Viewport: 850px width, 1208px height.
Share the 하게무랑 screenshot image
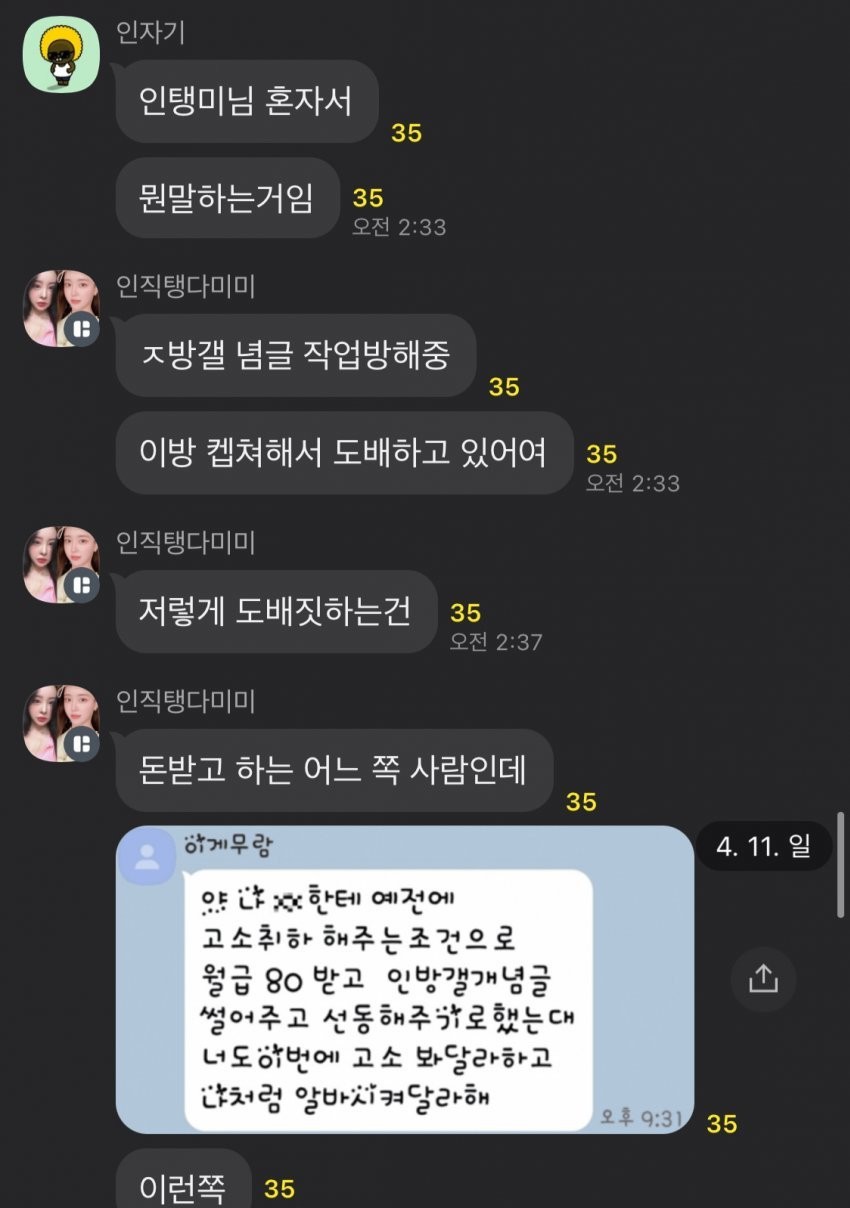[x=762, y=979]
